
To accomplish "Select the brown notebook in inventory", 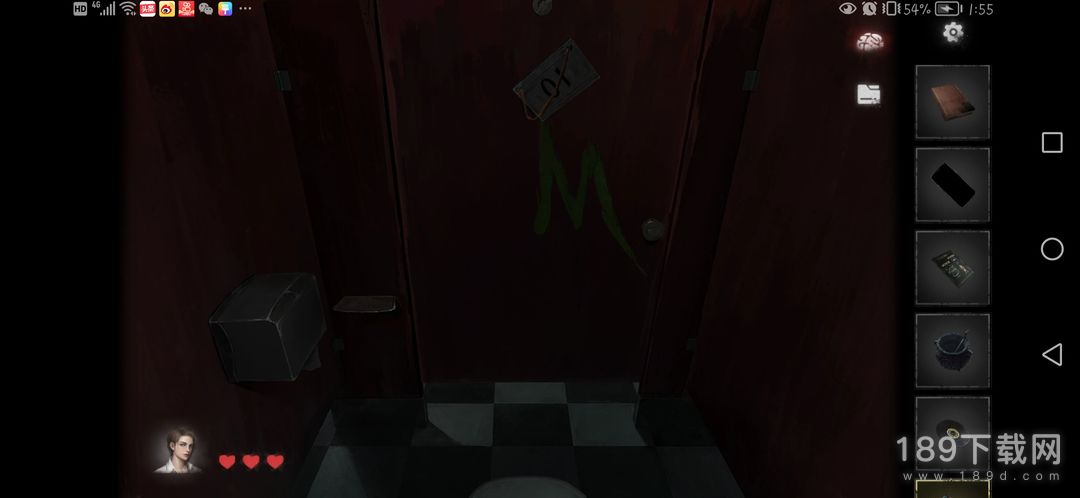I will tap(952, 102).
